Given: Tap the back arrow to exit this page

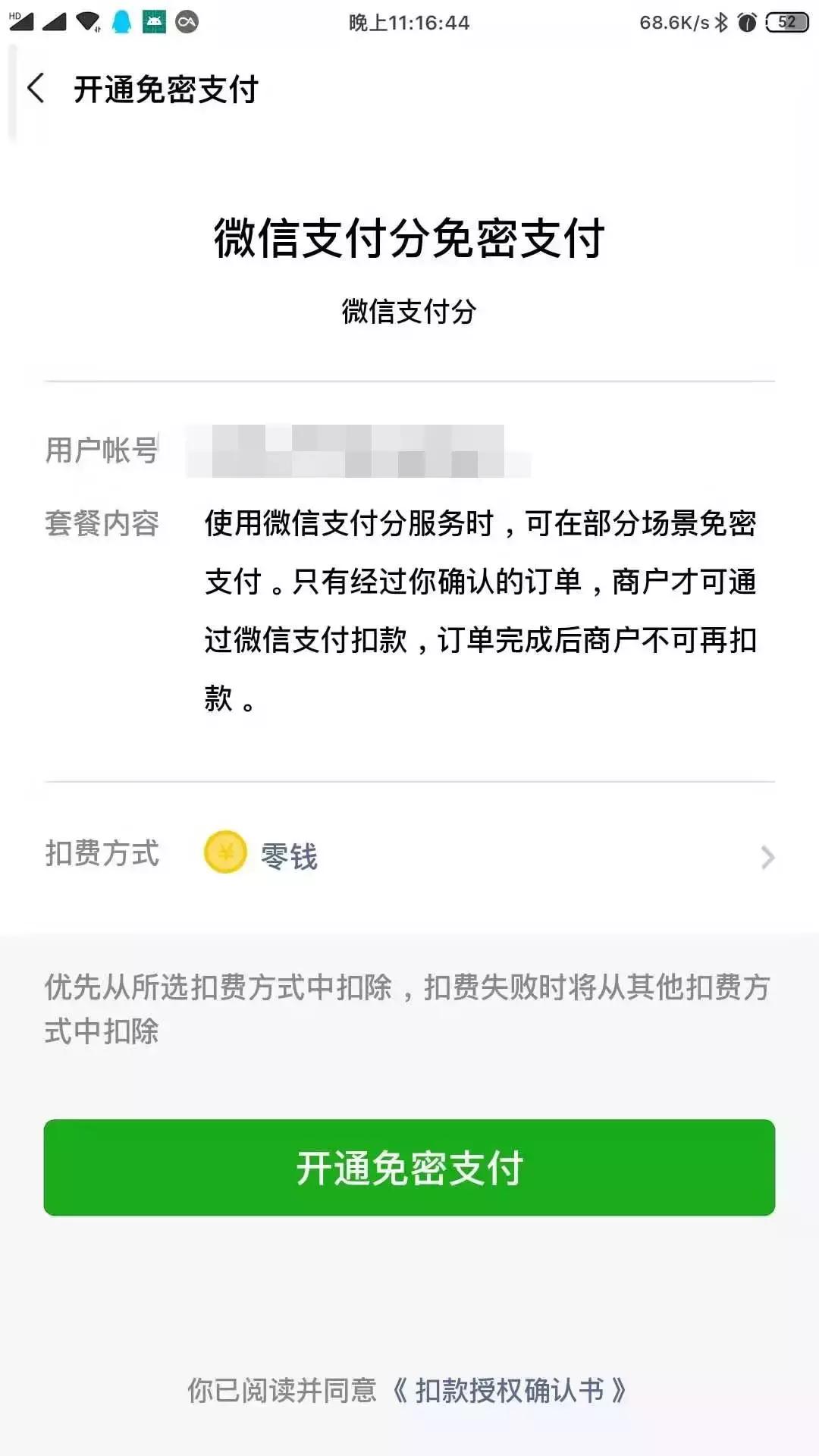Looking at the screenshot, I should pyautogui.click(x=36, y=89).
